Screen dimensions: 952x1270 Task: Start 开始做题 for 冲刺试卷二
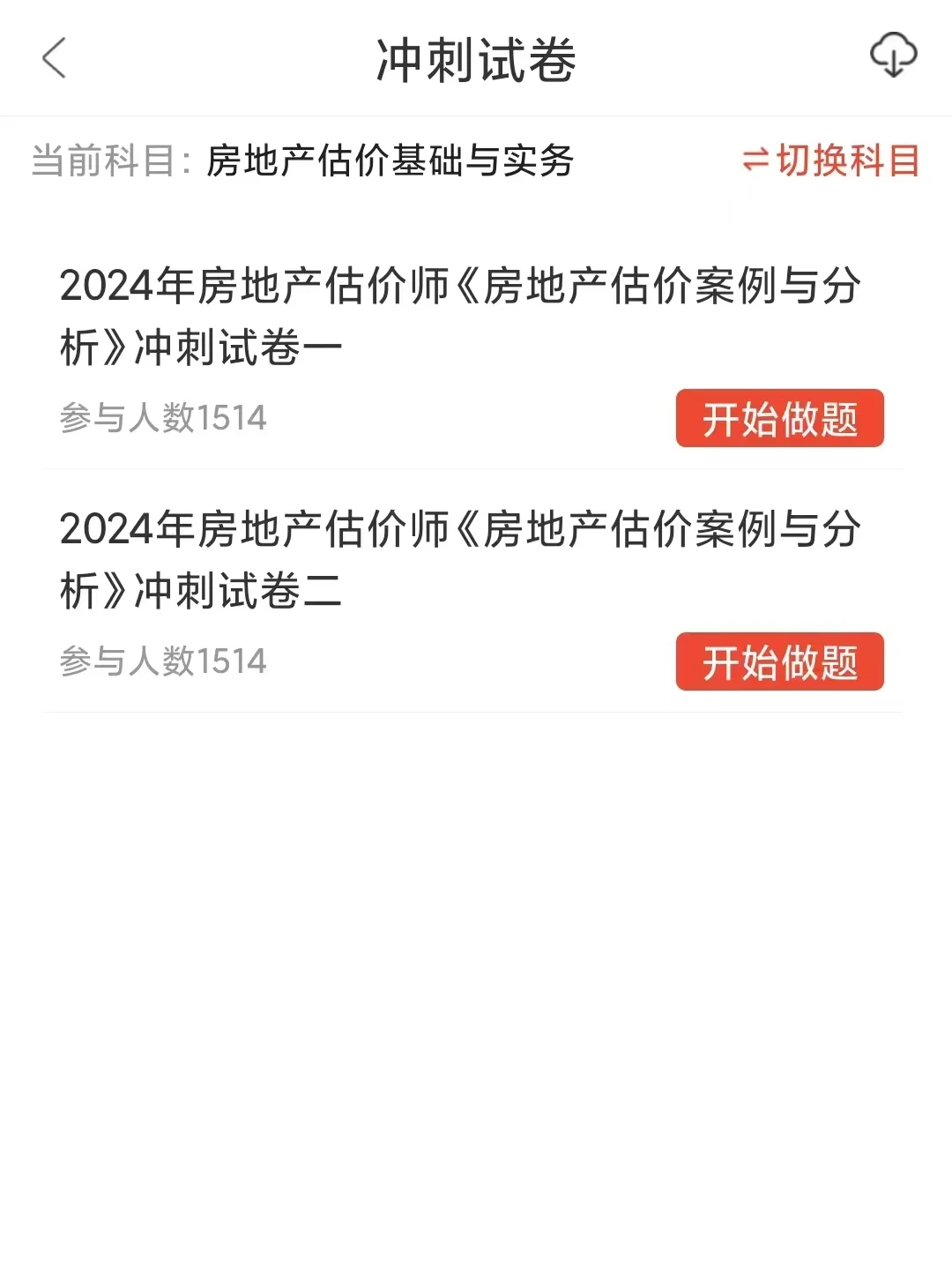pos(779,661)
